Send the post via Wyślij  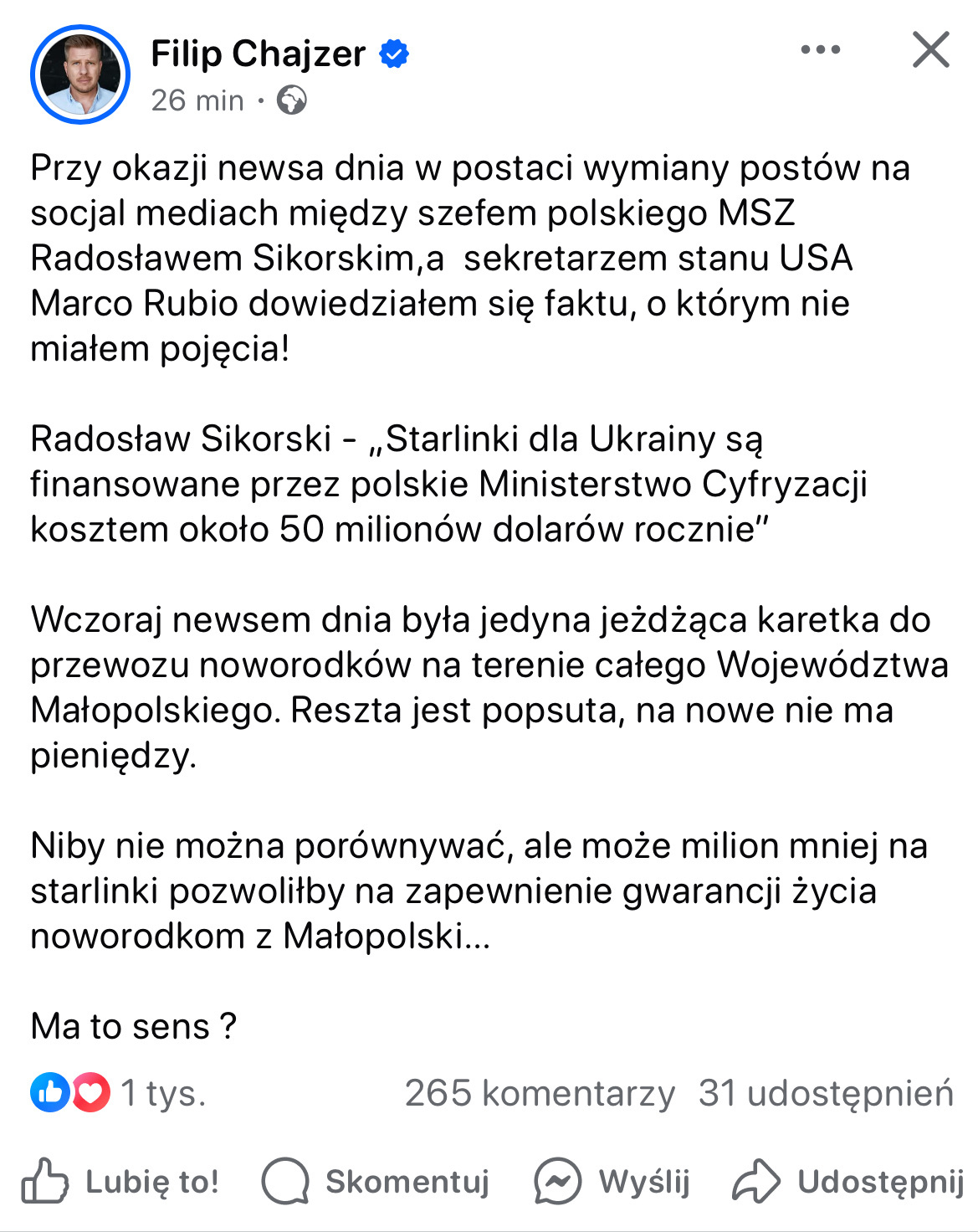tap(612, 1181)
